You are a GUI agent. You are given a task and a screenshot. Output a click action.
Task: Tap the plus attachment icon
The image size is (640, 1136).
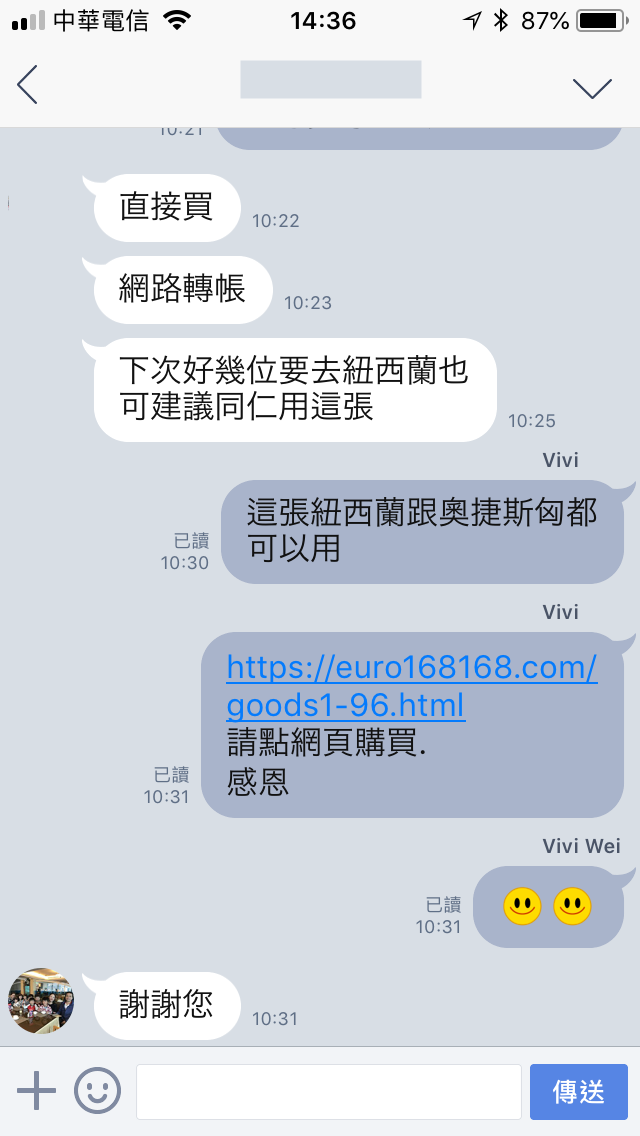[x=36, y=1090]
